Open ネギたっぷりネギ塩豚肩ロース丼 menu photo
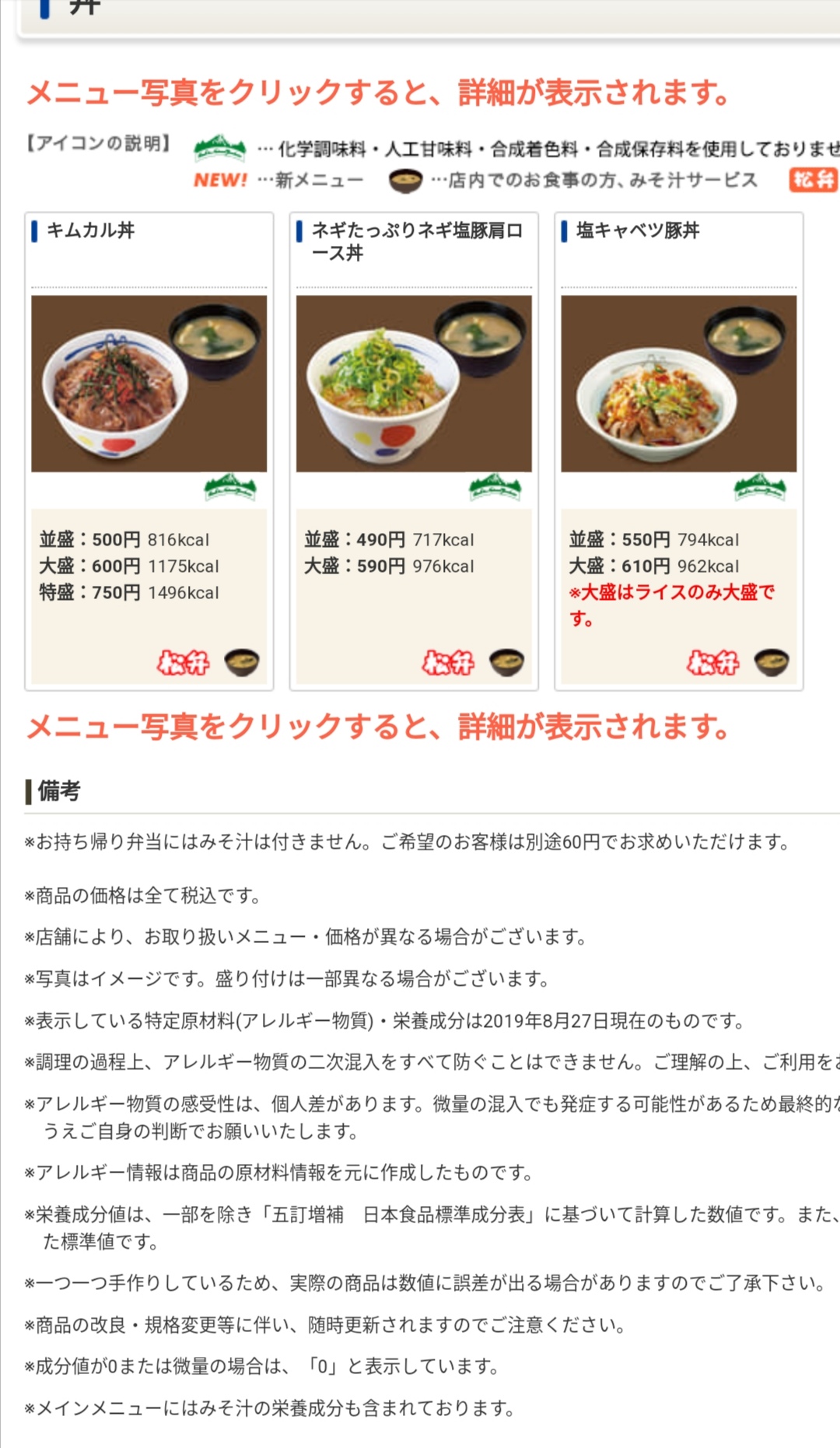This screenshot has height=1448, width=840. 414,384
